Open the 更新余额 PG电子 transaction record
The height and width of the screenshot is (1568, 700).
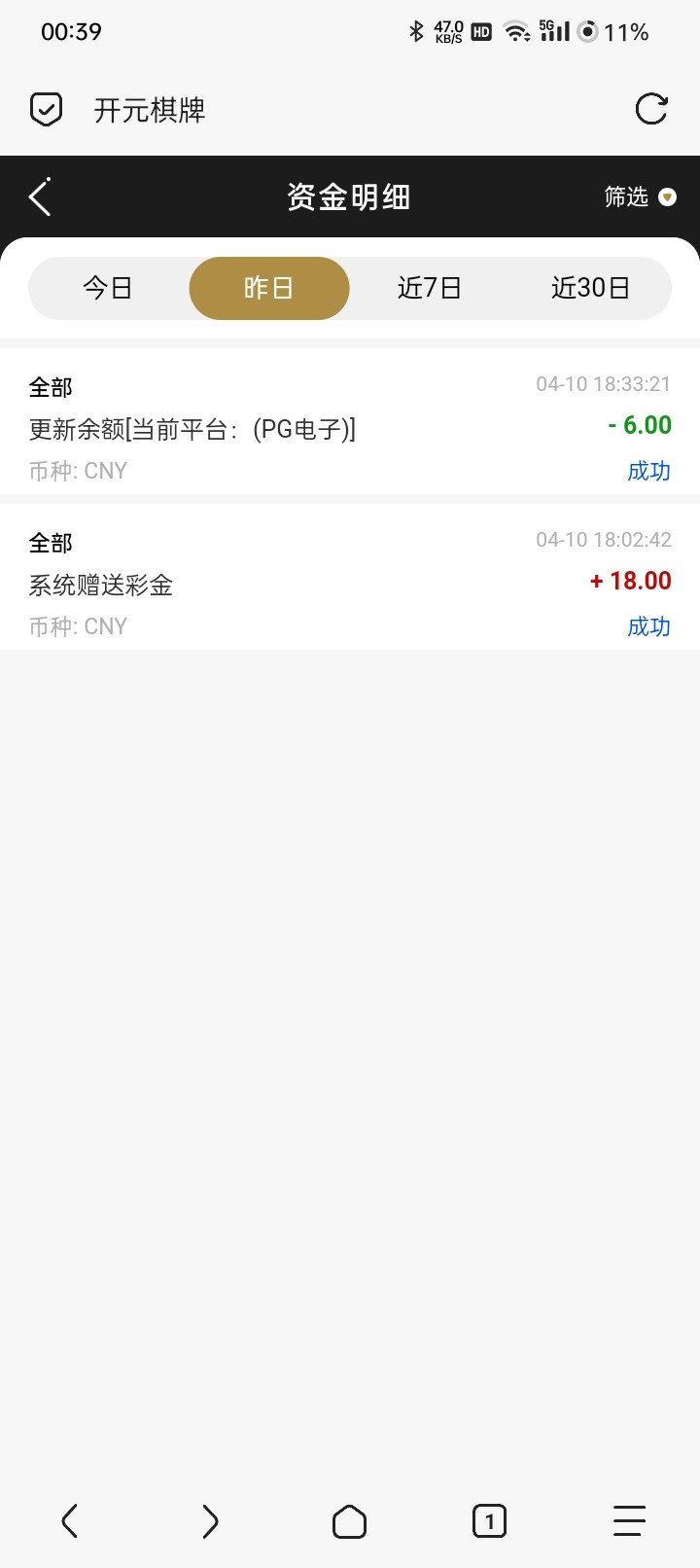tap(350, 427)
